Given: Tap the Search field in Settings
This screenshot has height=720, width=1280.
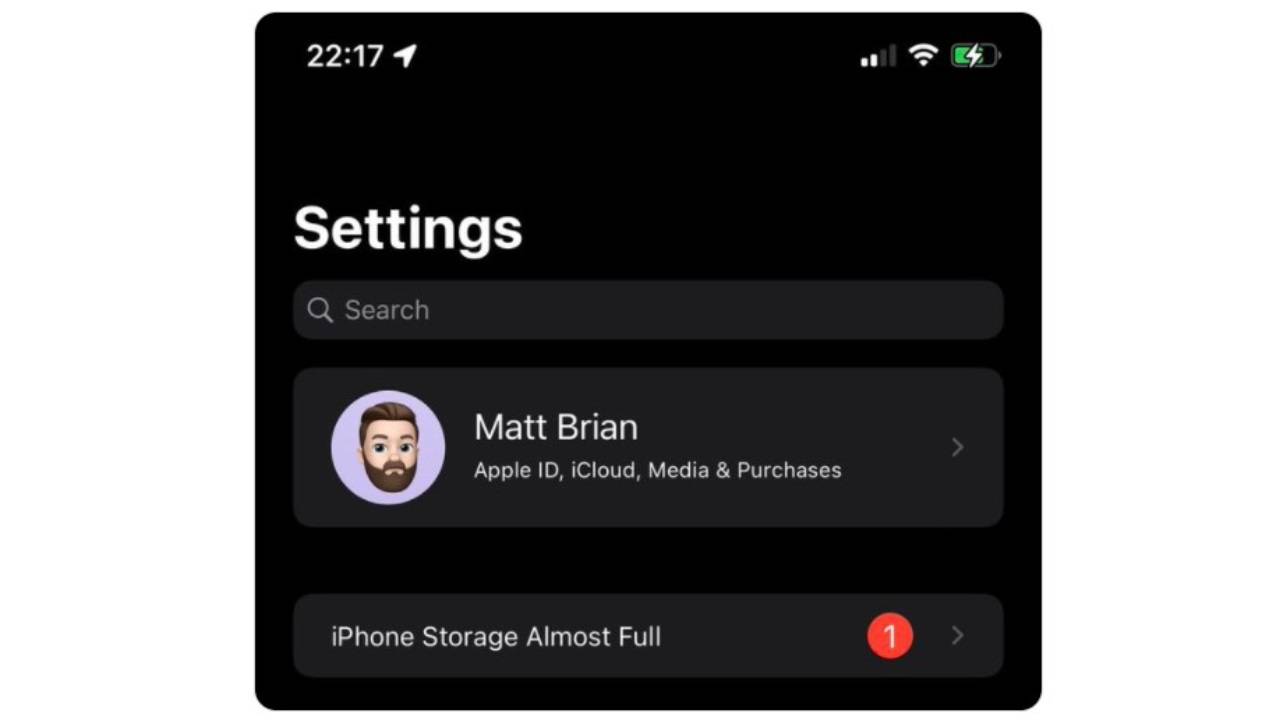Looking at the screenshot, I should [648, 310].
